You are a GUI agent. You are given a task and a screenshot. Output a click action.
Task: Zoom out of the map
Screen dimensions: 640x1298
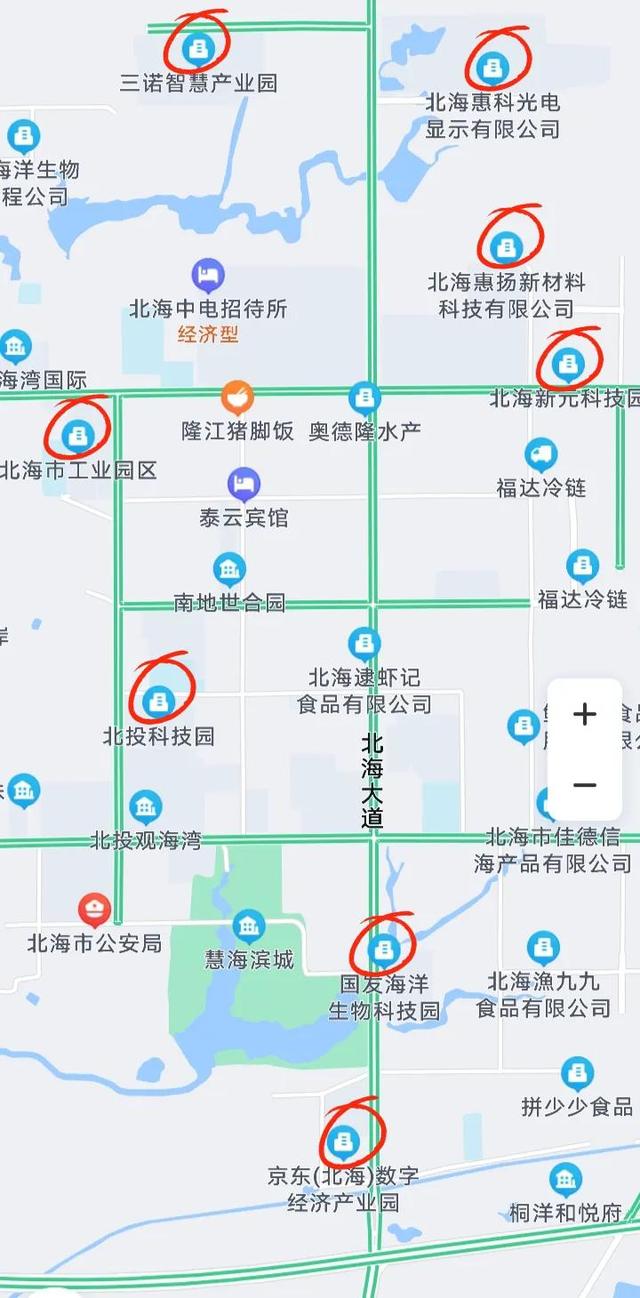584,785
